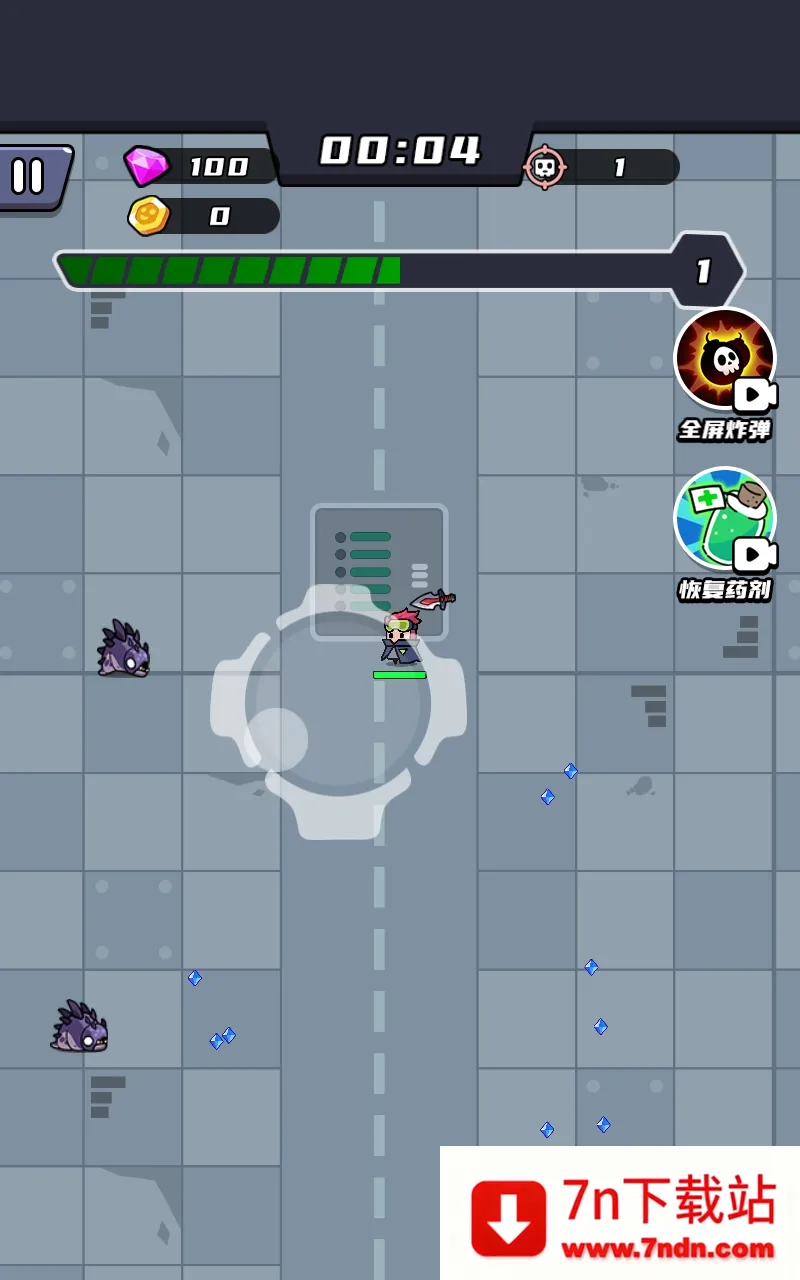This screenshot has height=1280, width=800.
Task: Click the gray sign panel above the character
Action: click(378, 565)
